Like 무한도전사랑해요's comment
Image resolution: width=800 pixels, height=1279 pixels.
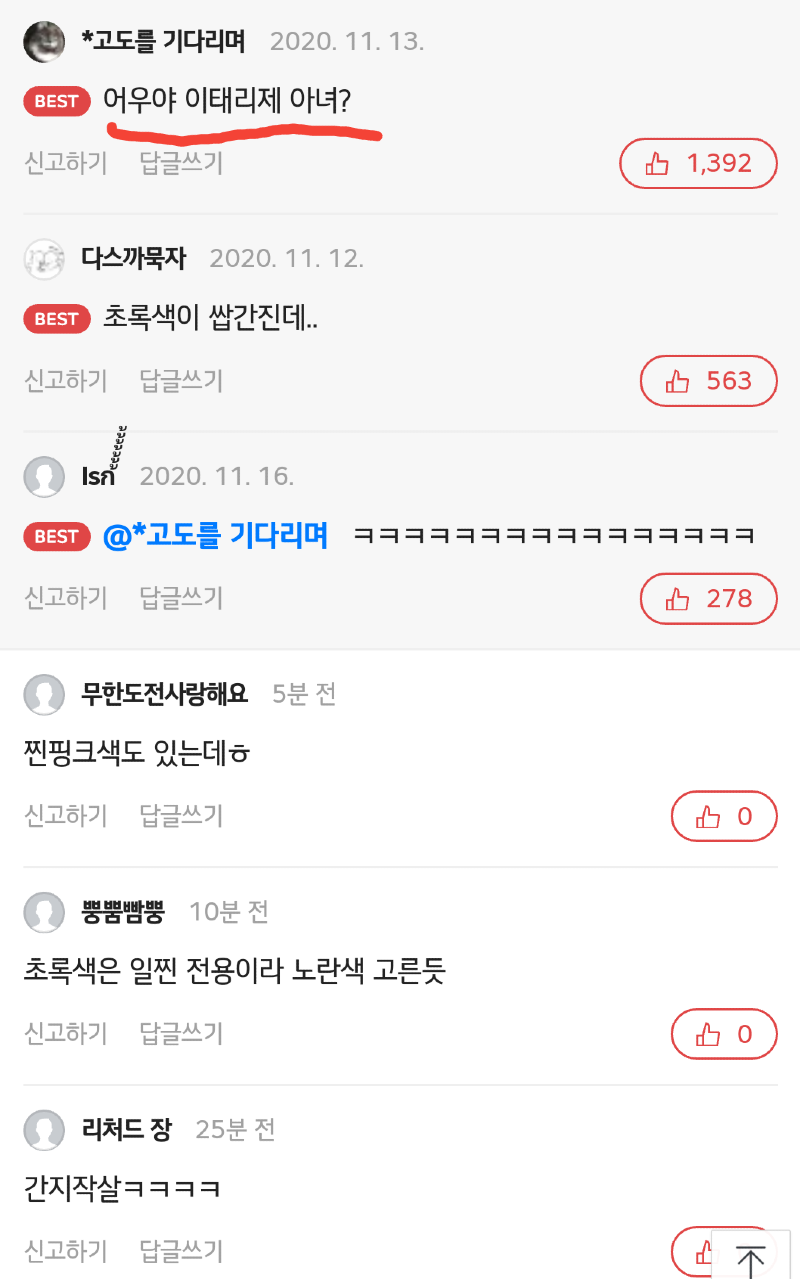723,817
